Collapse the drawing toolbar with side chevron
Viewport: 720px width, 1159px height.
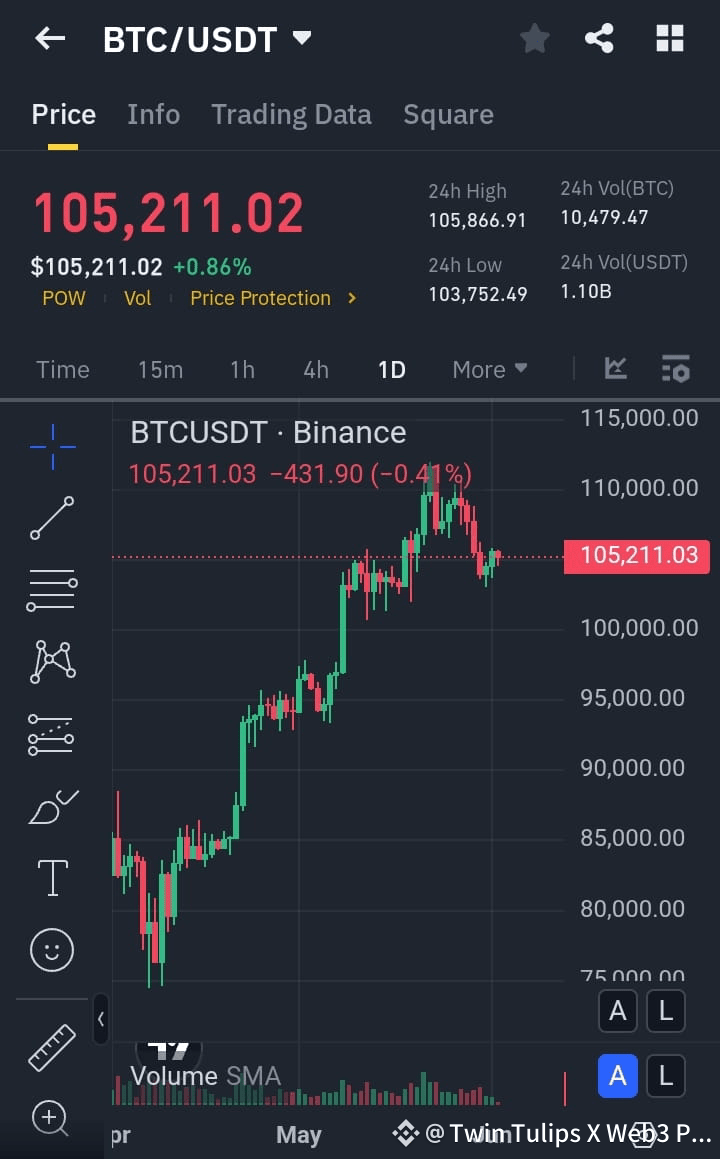[x=101, y=1020]
